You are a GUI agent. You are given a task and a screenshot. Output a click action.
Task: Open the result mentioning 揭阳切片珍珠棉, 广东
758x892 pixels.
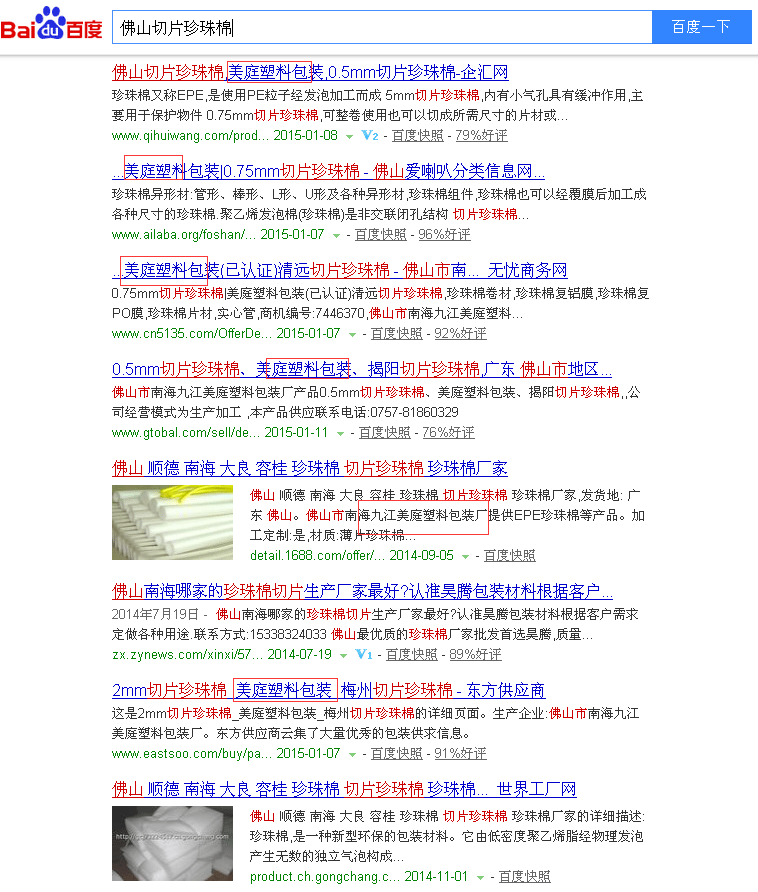coord(362,369)
